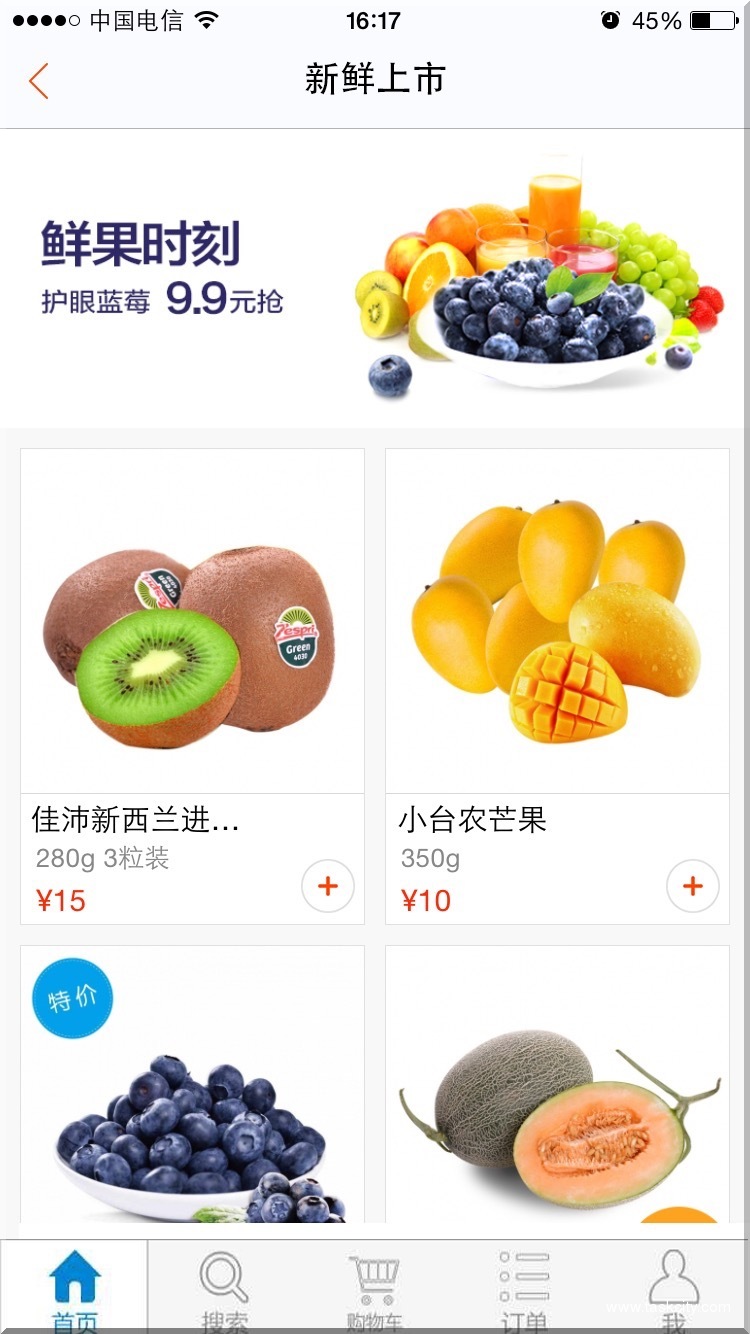Add the ¥15 kiwi to cart

[327, 886]
